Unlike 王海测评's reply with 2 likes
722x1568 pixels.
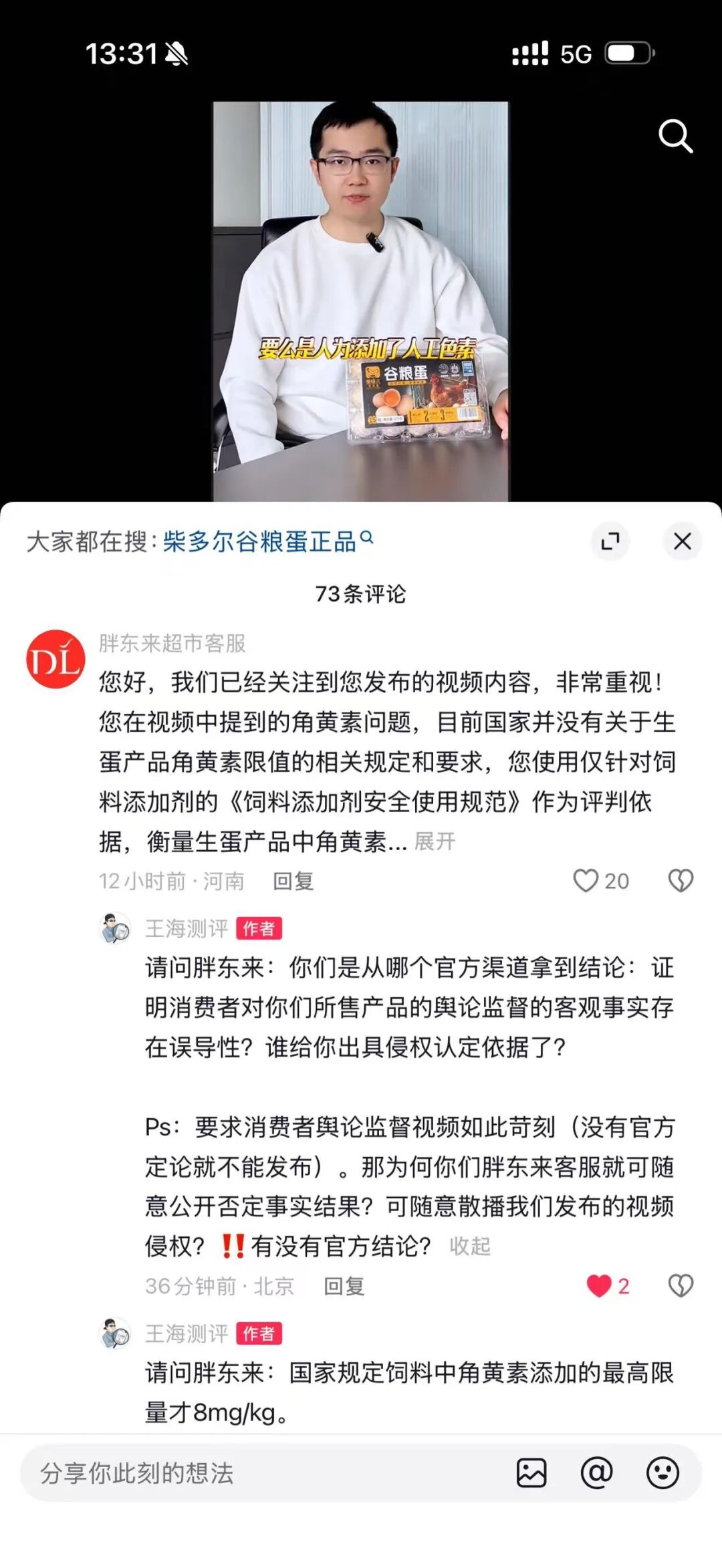[x=599, y=1286]
